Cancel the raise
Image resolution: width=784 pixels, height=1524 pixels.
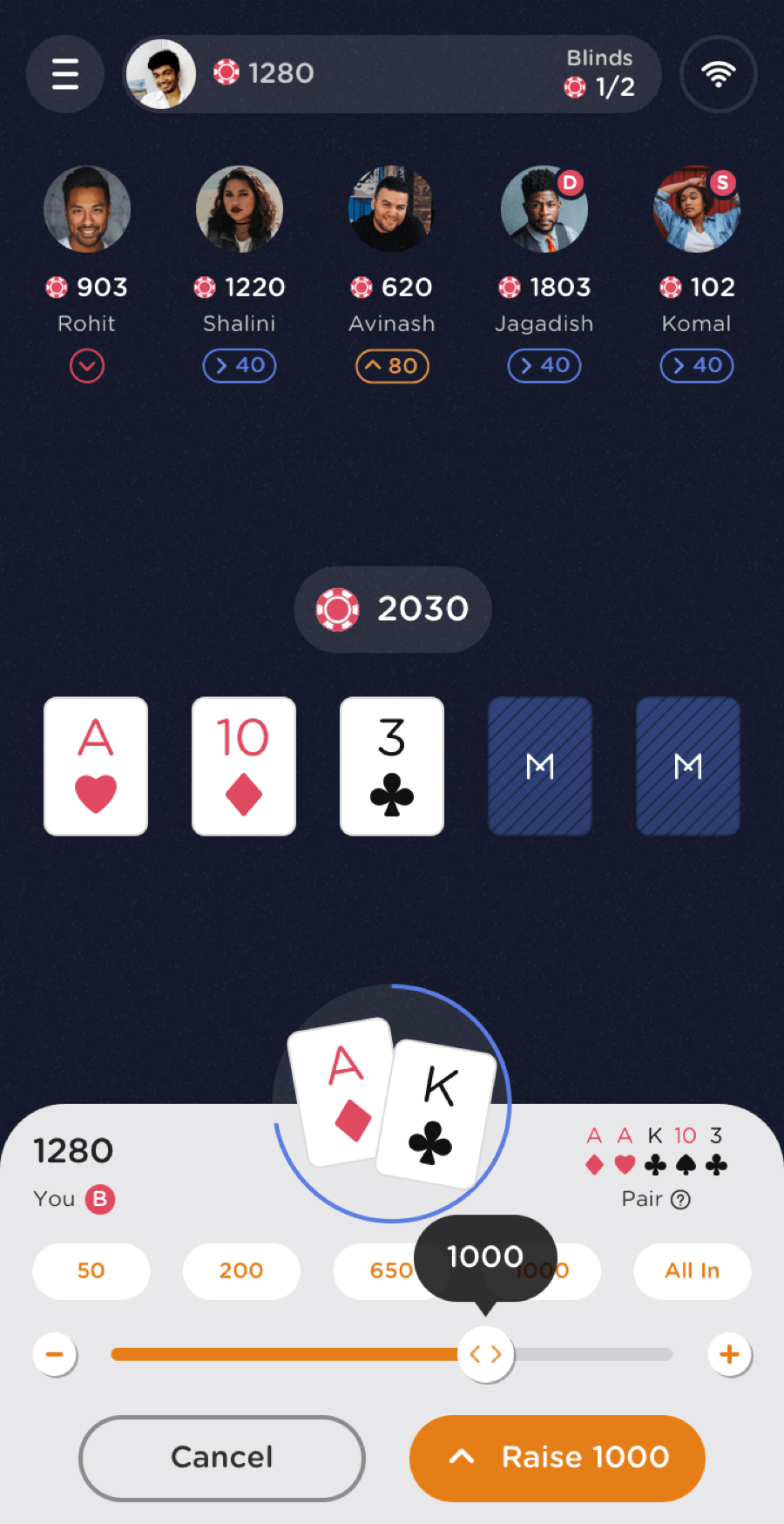point(222,1457)
